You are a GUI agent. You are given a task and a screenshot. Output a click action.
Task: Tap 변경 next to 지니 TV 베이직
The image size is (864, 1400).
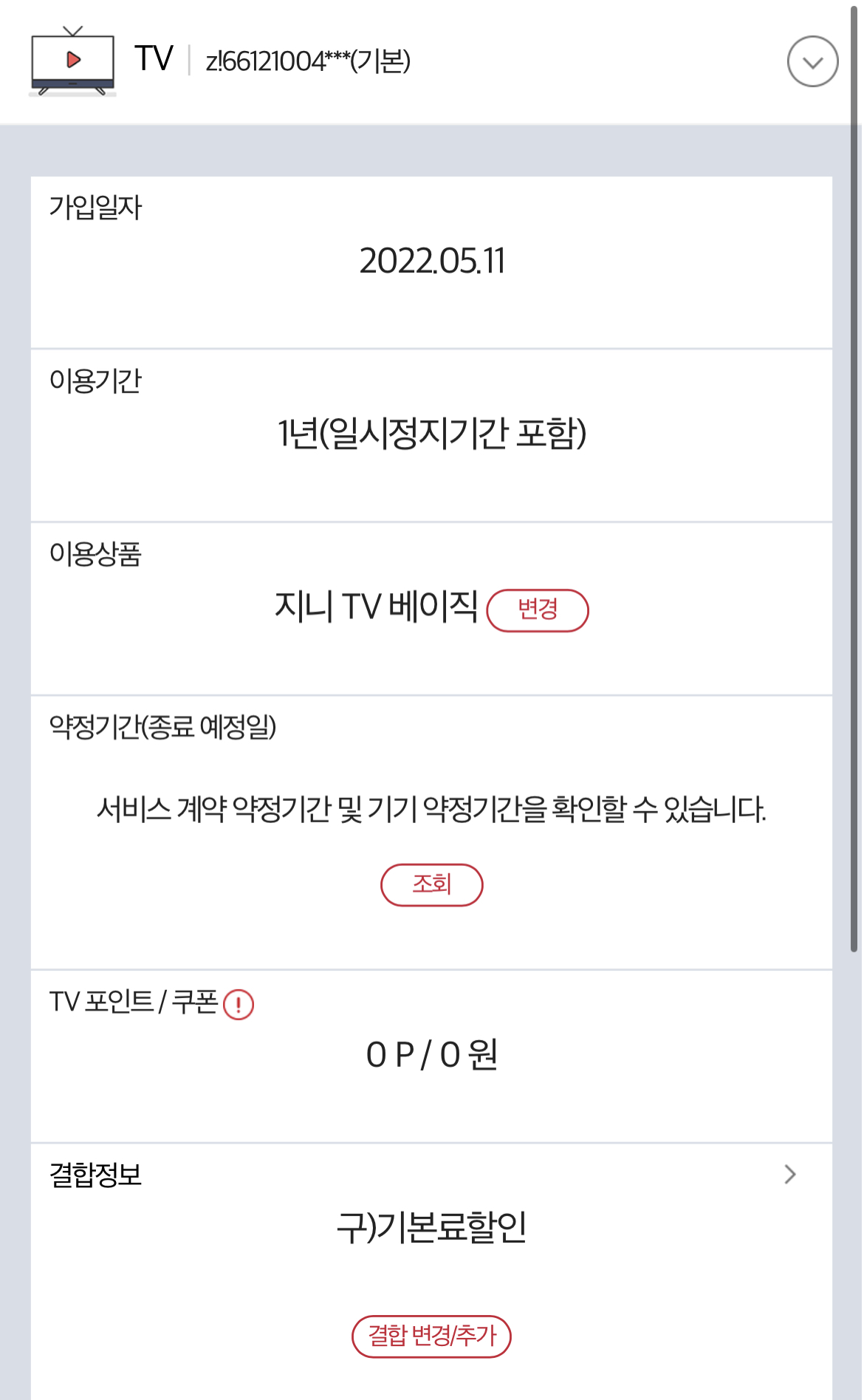pos(537,610)
